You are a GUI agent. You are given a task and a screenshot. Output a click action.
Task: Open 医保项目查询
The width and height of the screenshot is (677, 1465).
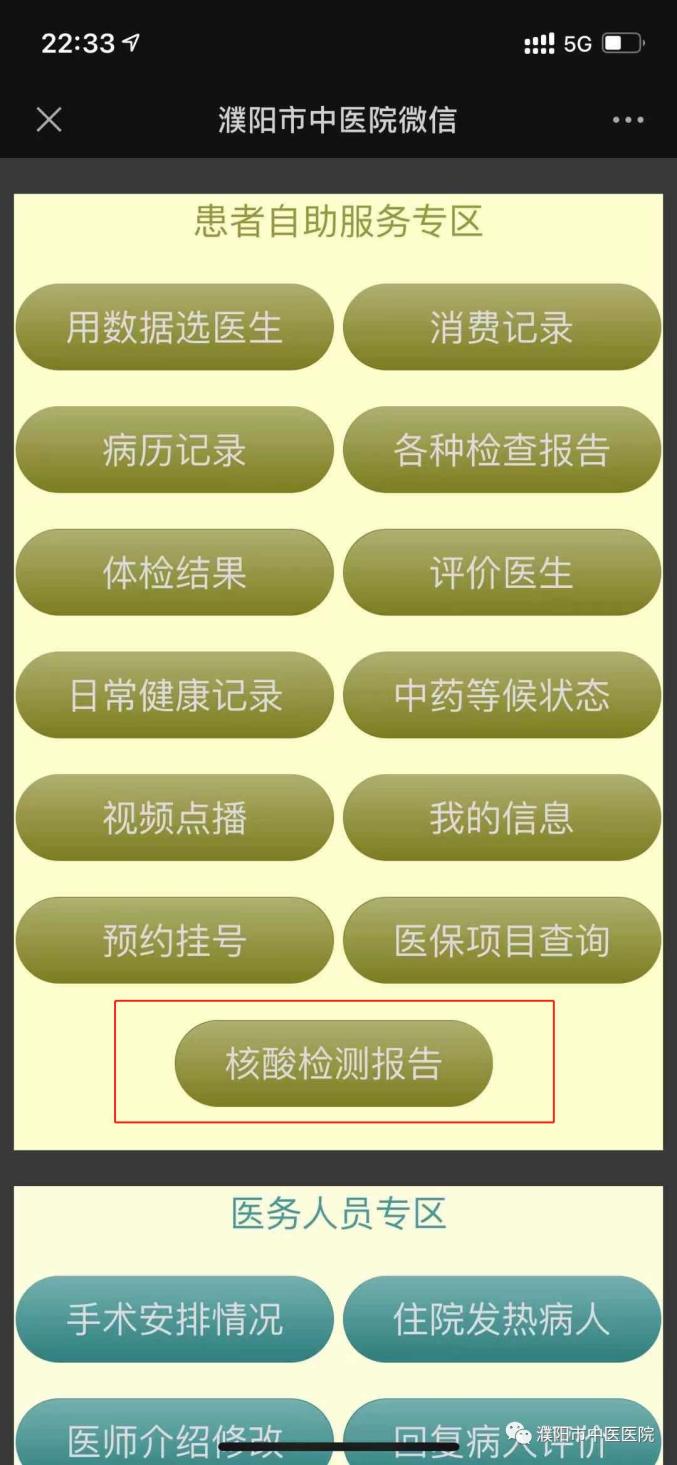tap(502, 941)
